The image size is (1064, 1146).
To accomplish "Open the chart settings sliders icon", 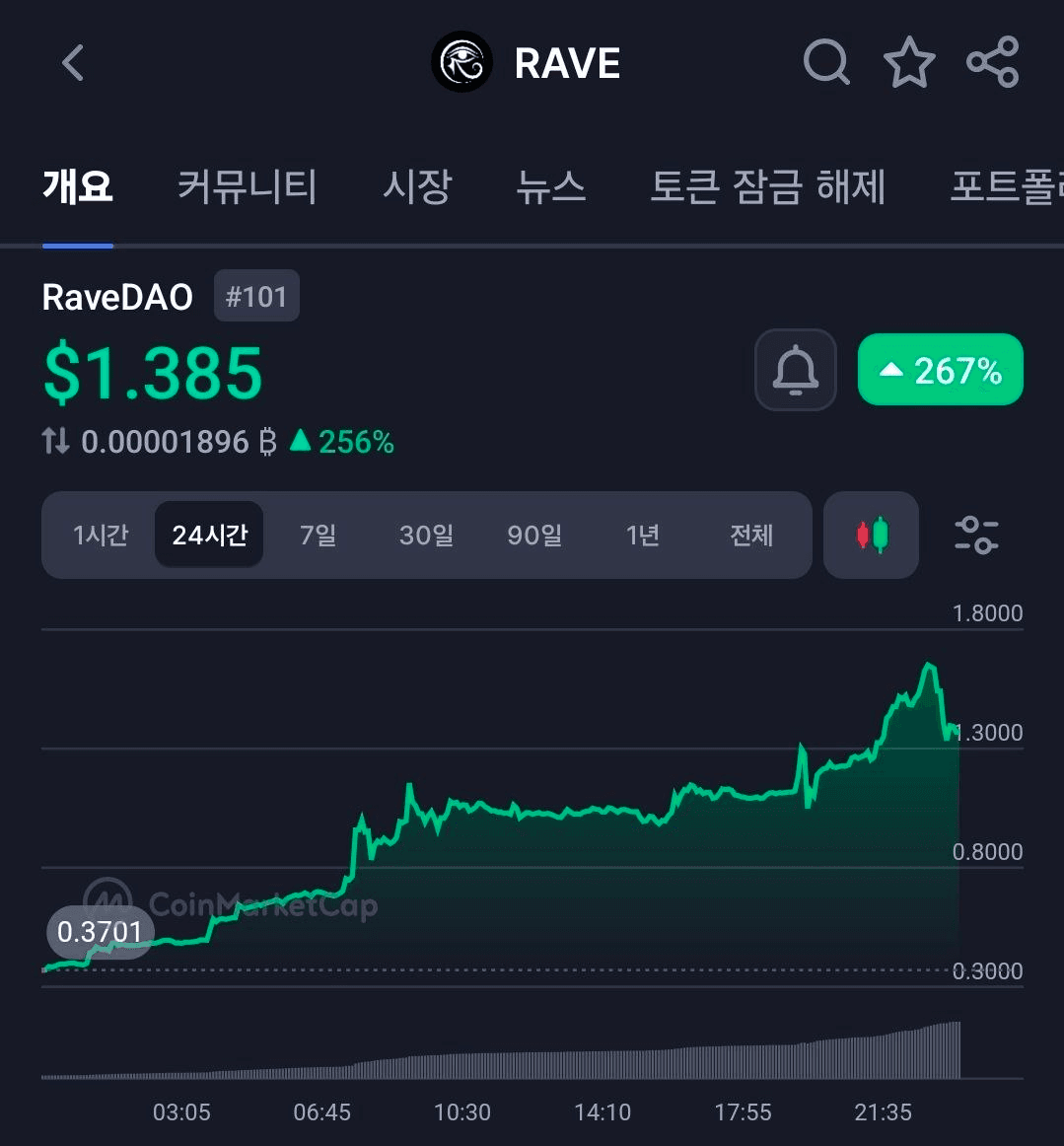I will point(976,536).
